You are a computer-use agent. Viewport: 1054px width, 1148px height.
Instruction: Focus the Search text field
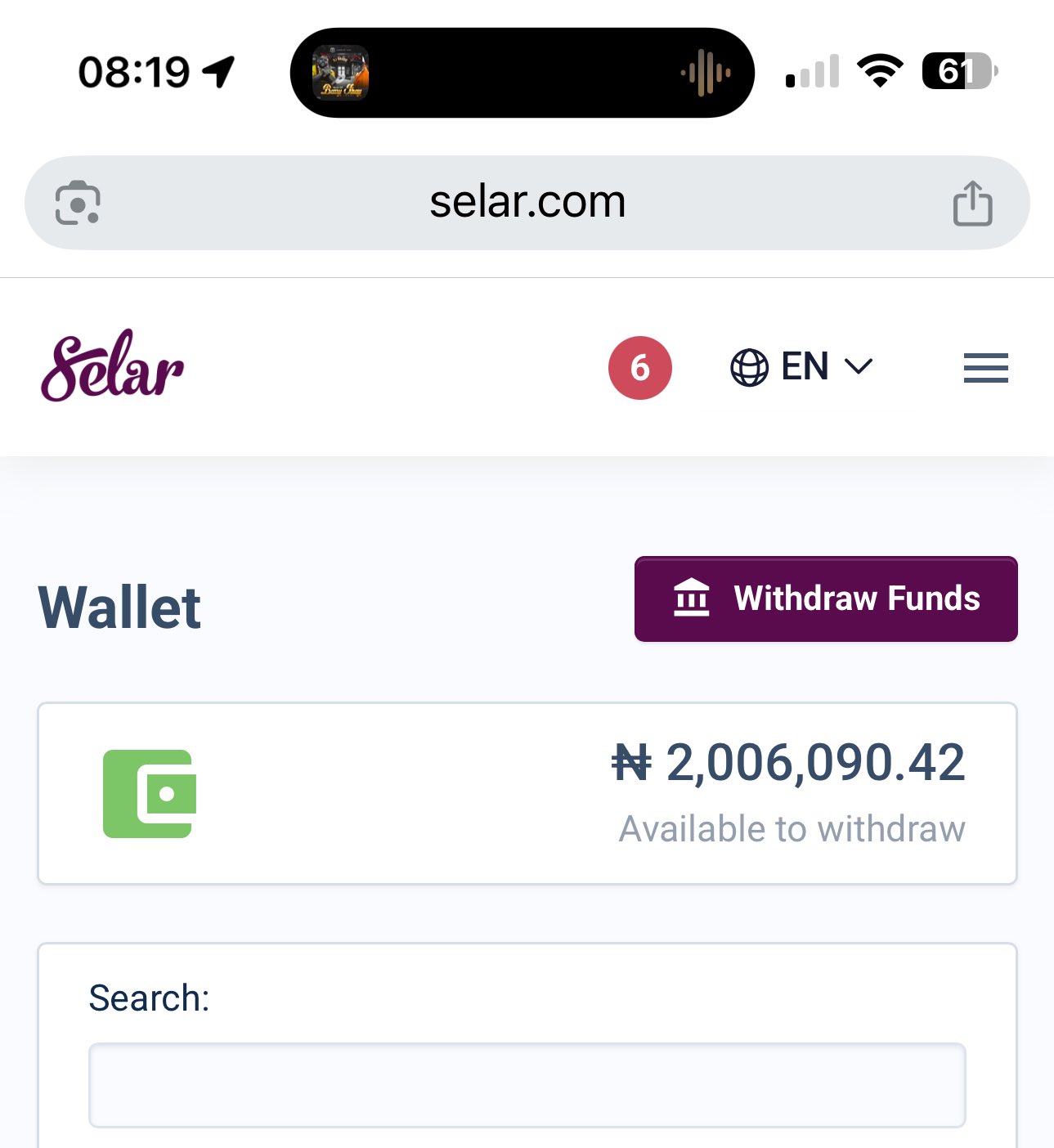(527, 1085)
